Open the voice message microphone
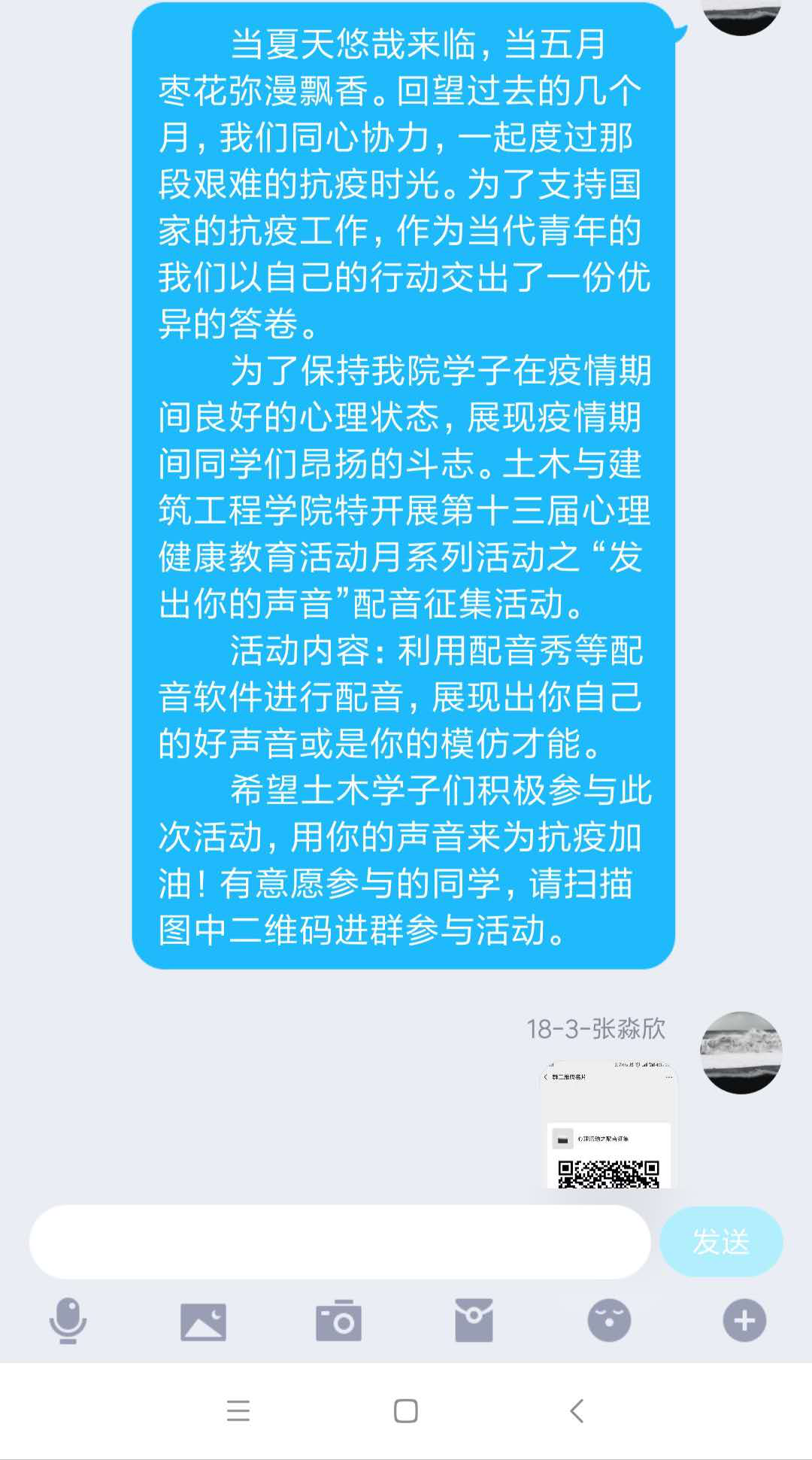 (x=68, y=1321)
